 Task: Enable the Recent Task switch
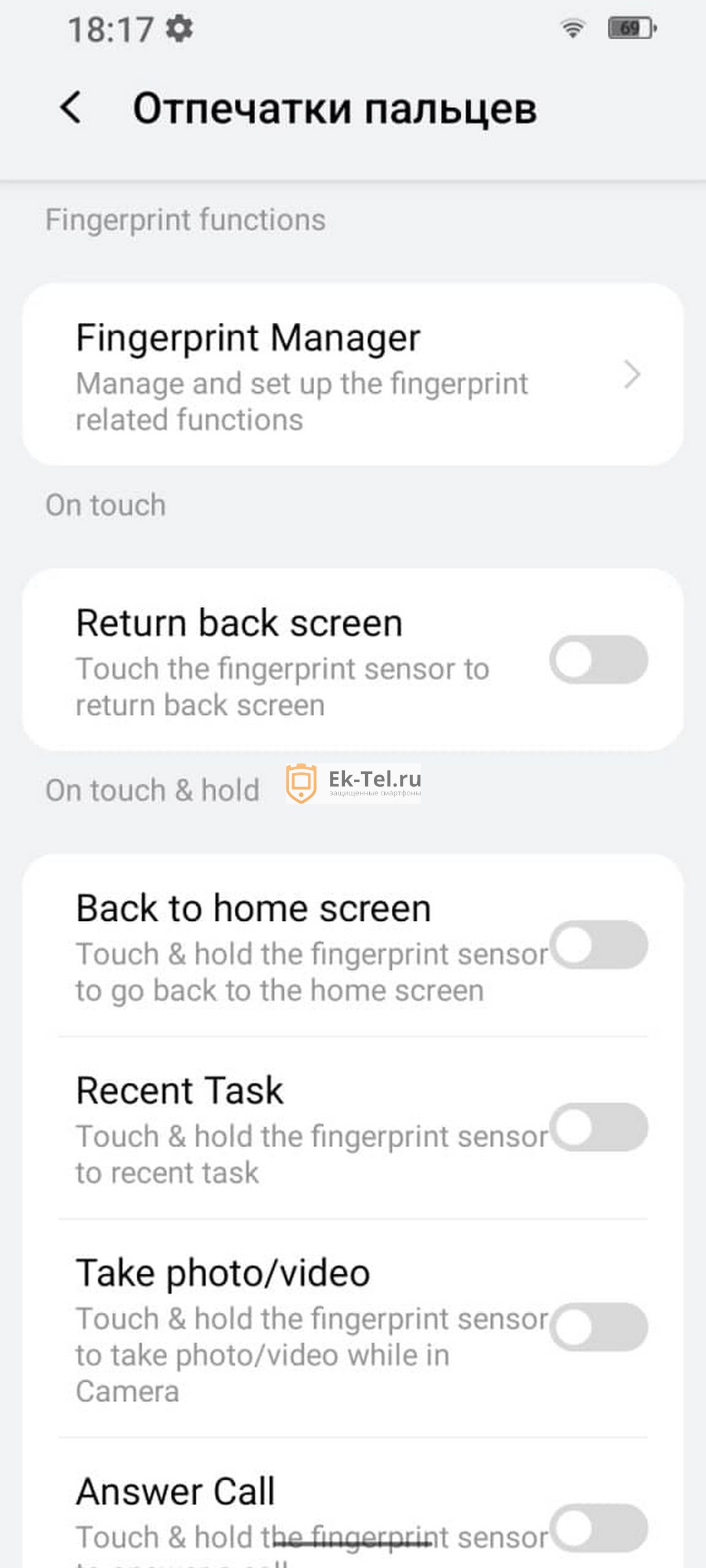coord(598,1127)
